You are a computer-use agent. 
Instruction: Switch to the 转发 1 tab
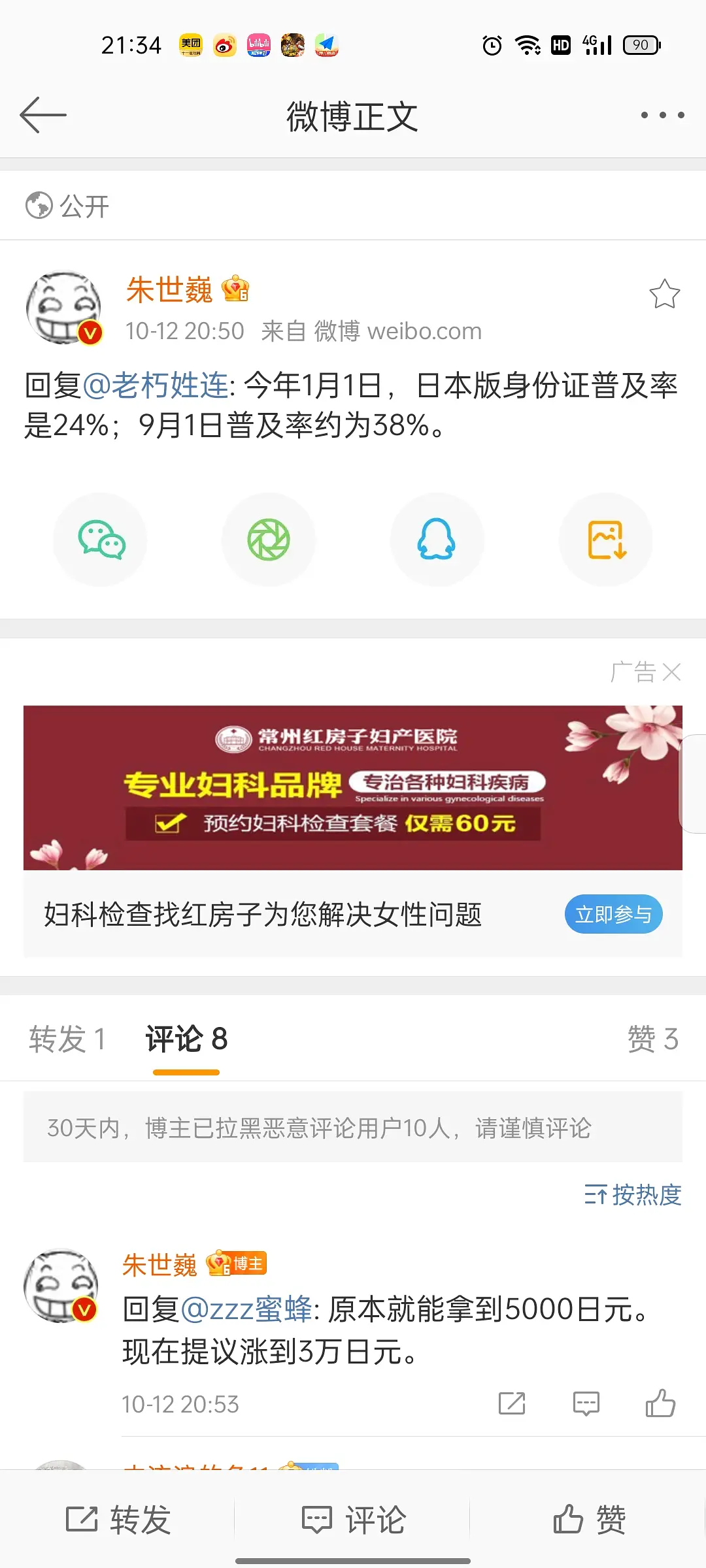pyautogui.click(x=67, y=1039)
